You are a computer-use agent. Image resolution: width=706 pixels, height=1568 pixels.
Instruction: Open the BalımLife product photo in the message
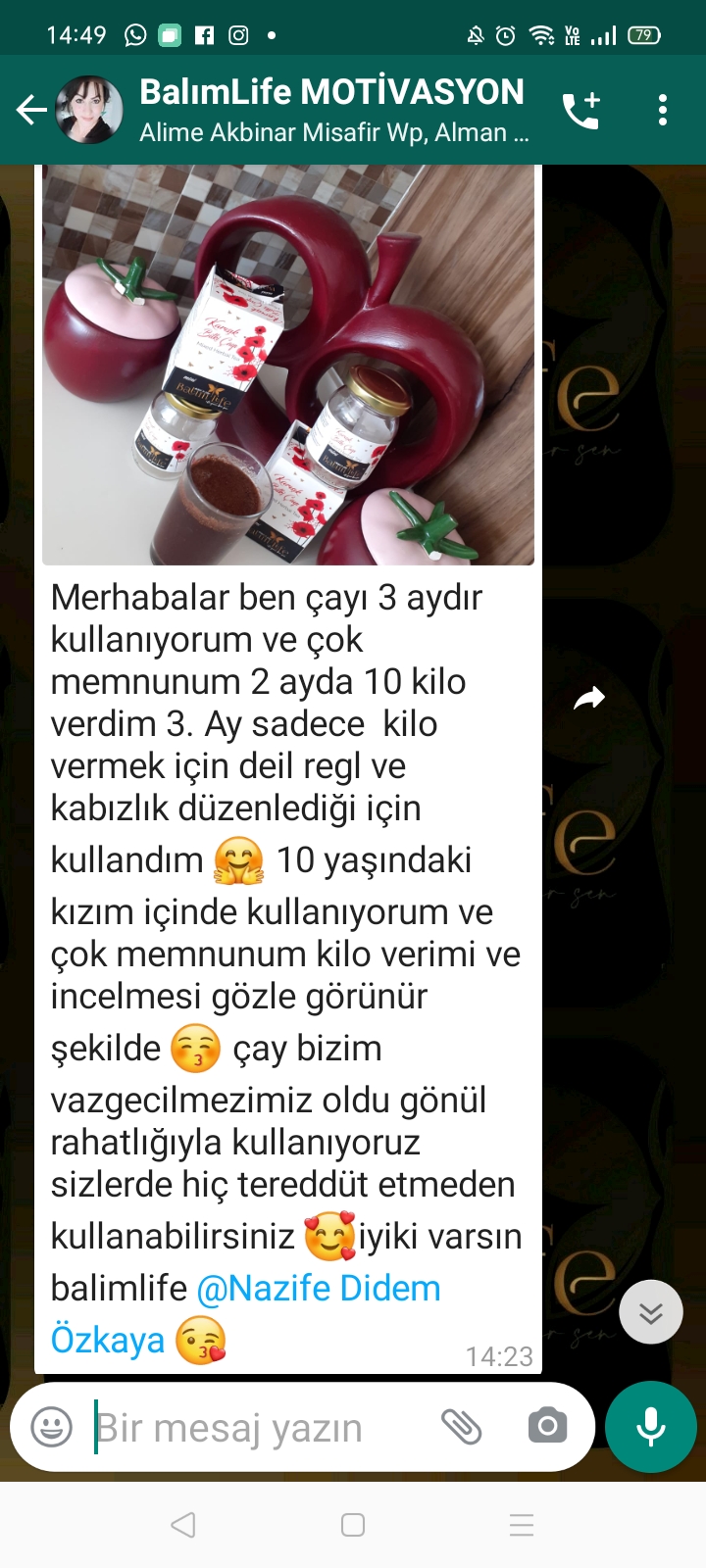[288, 365]
